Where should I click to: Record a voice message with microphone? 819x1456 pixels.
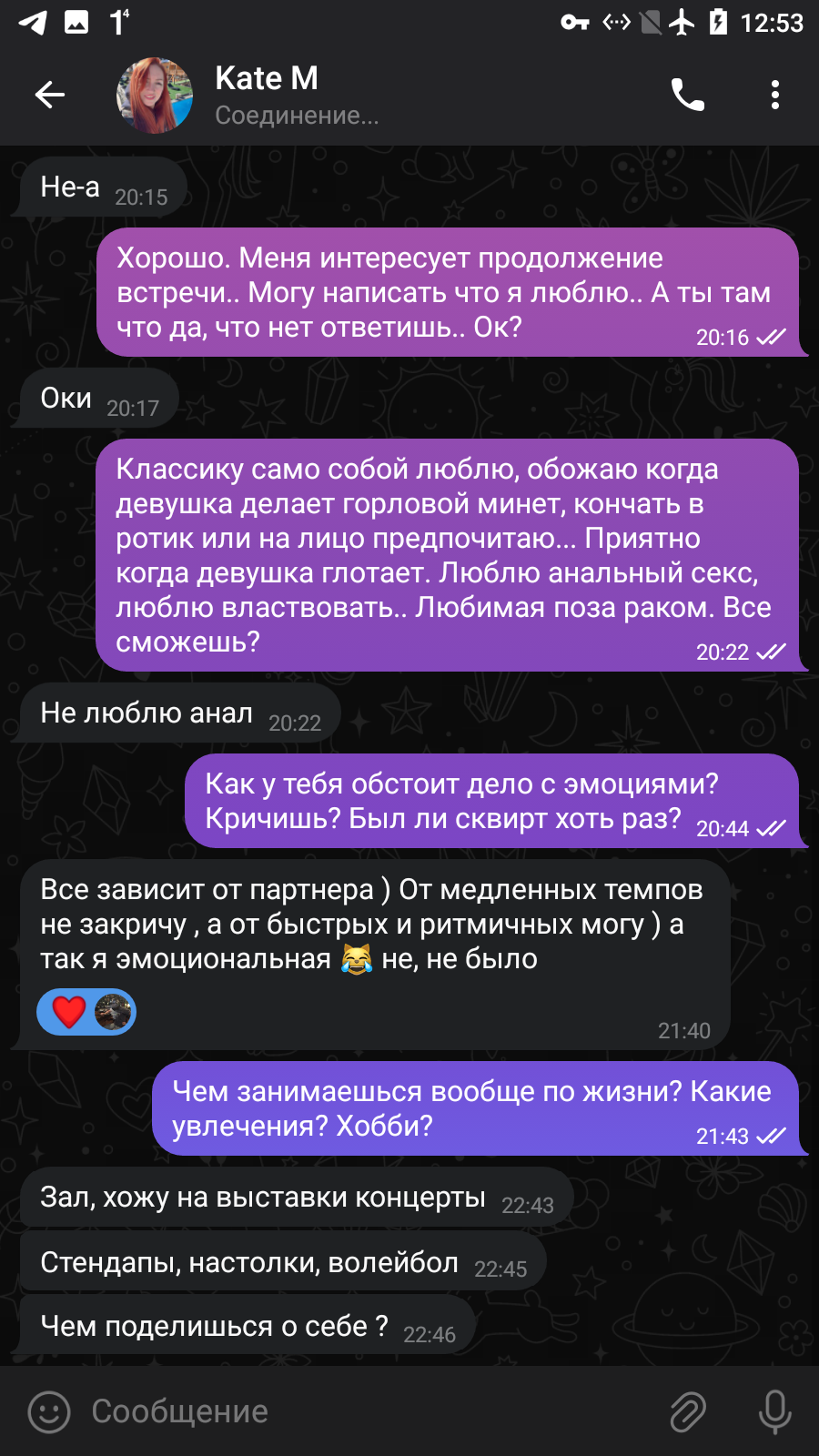pyautogui.click(x=775, y=1412)
